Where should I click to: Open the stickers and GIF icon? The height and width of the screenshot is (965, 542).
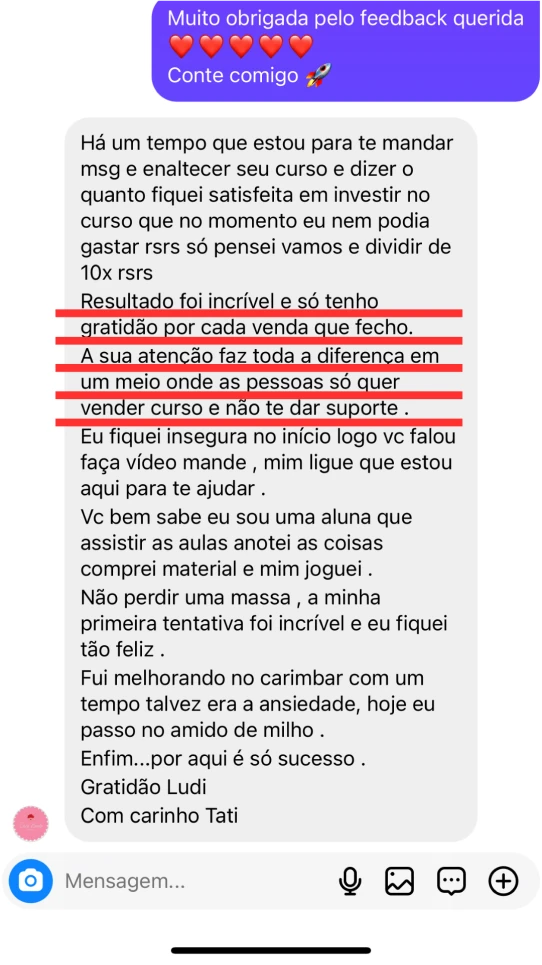[451, 881]
